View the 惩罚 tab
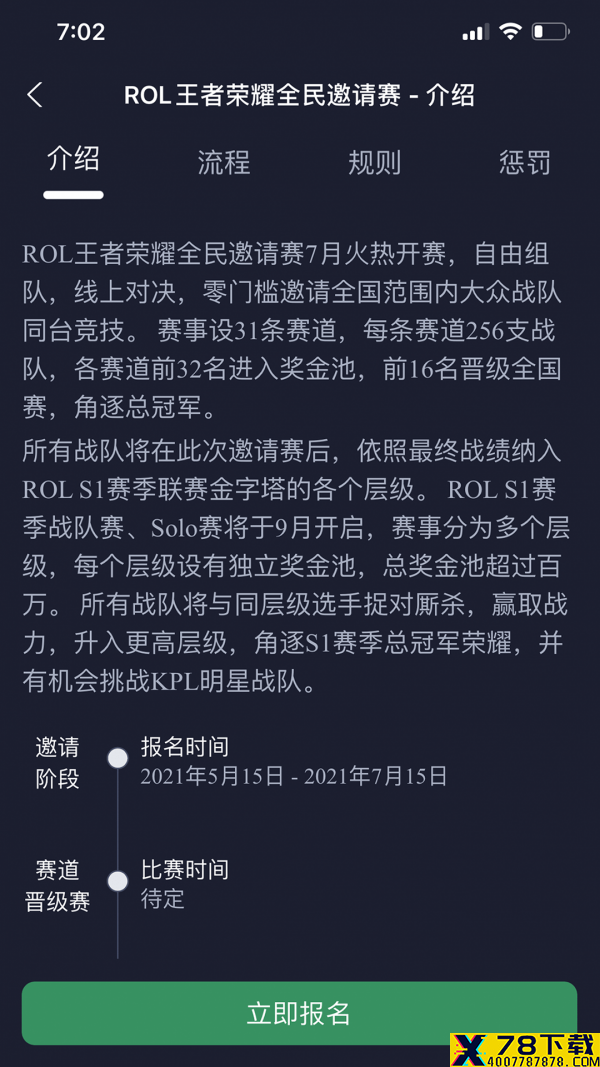Viewport: 600px width, 1067px height. (524, 163)
